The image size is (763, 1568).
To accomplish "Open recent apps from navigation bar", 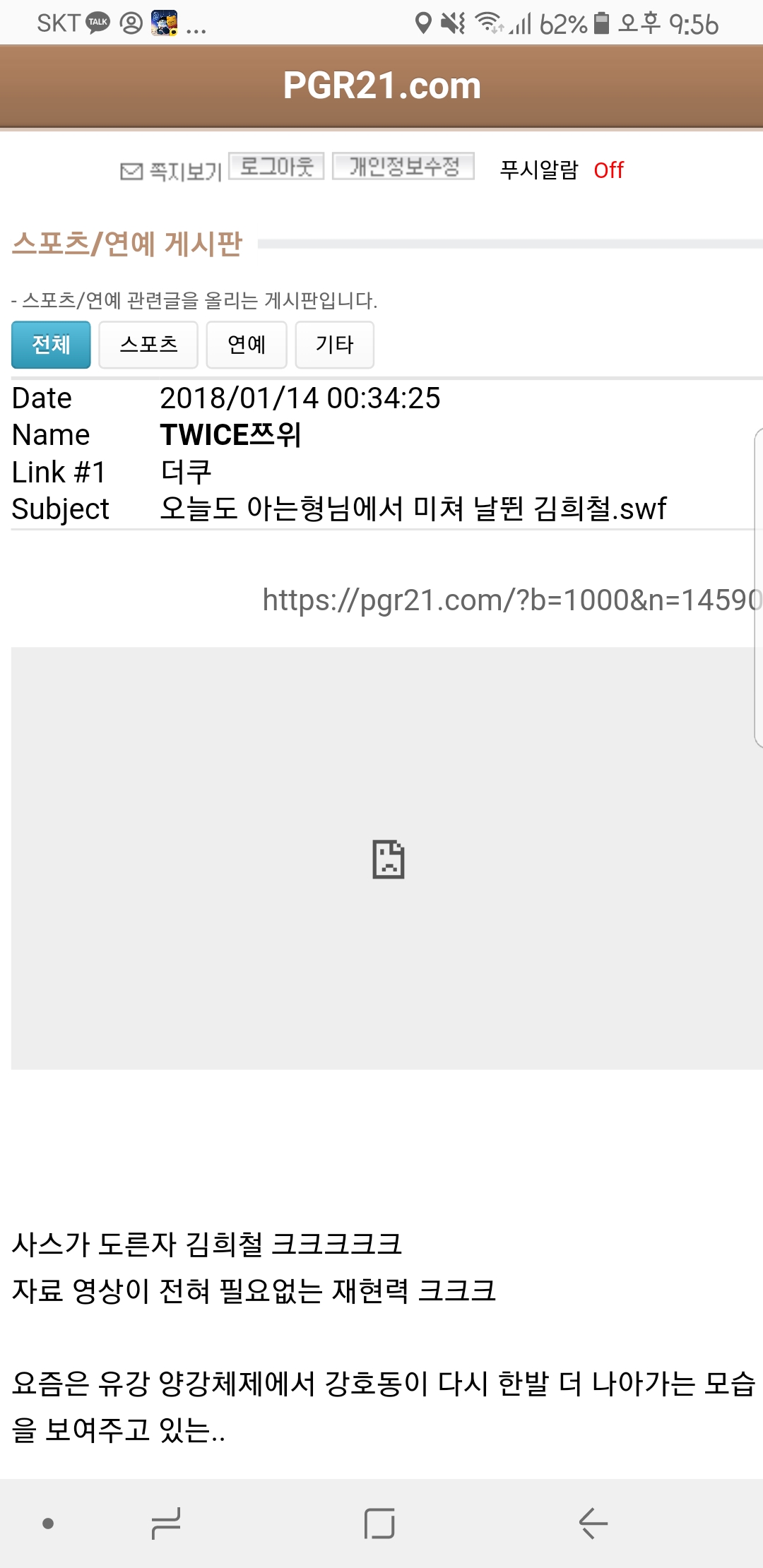I will (165, 1523).
